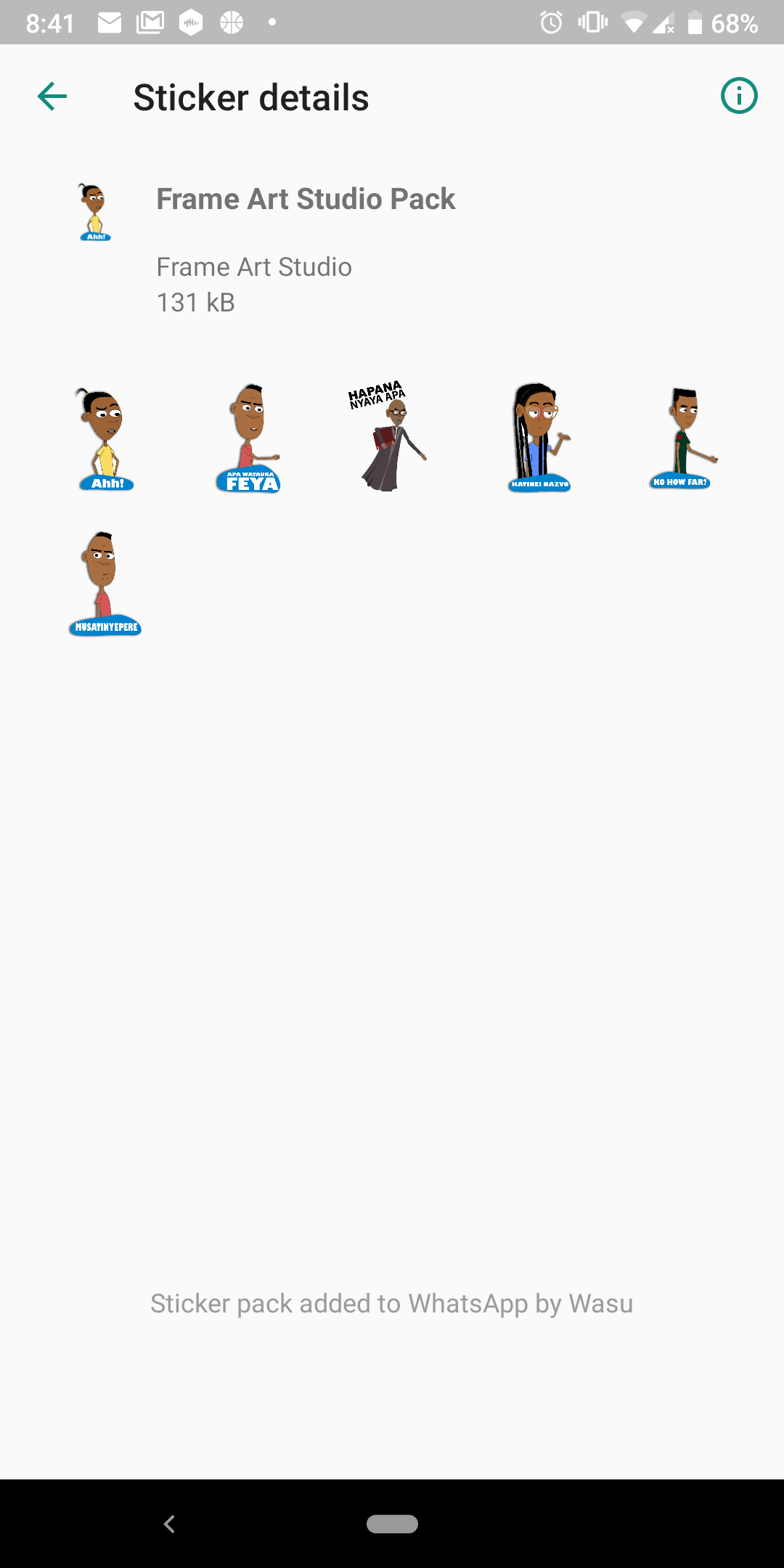Preview the 'Hapana Nyaya Apa' sticker
This screenshot has height=1568, width=784.
pos(388,436)
